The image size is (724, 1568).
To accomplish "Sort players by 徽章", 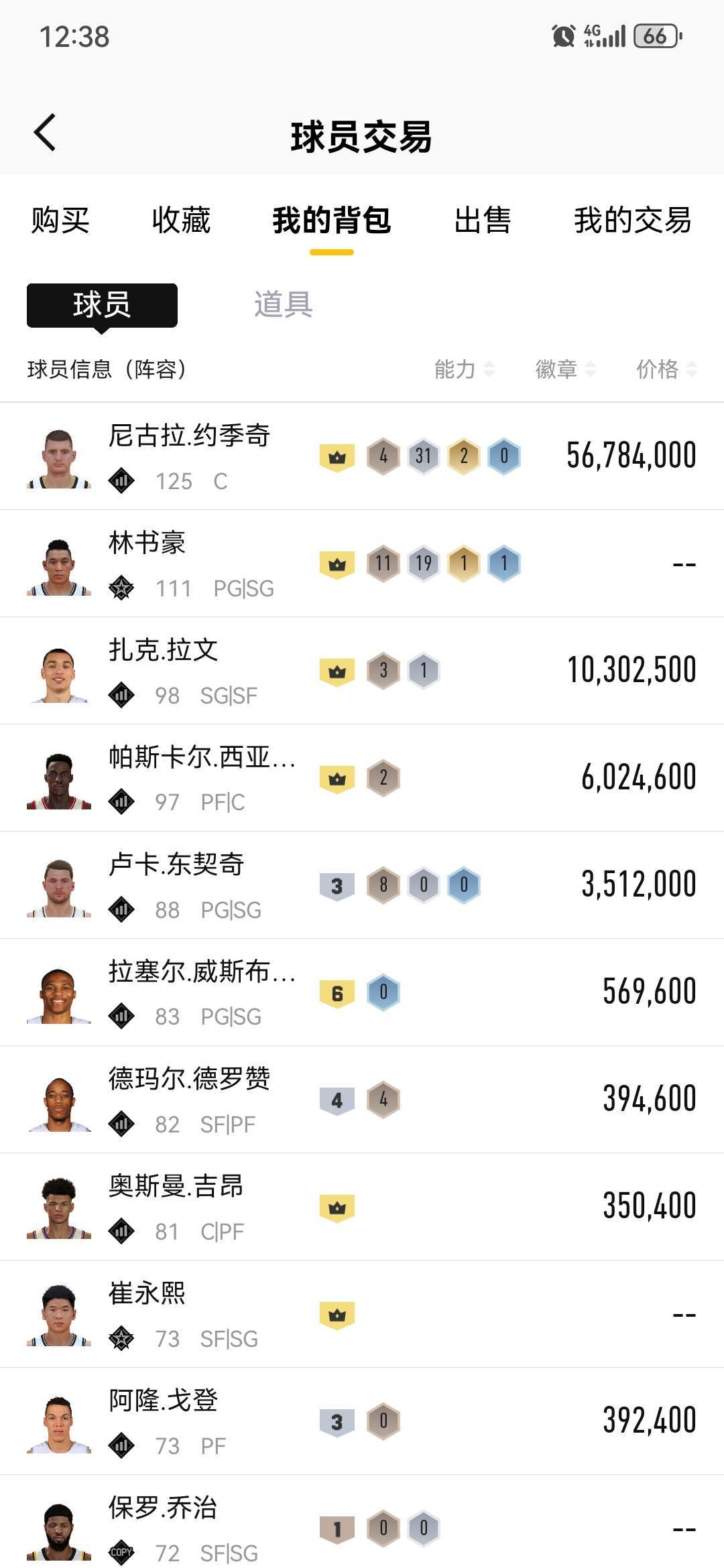I will 565,369.
